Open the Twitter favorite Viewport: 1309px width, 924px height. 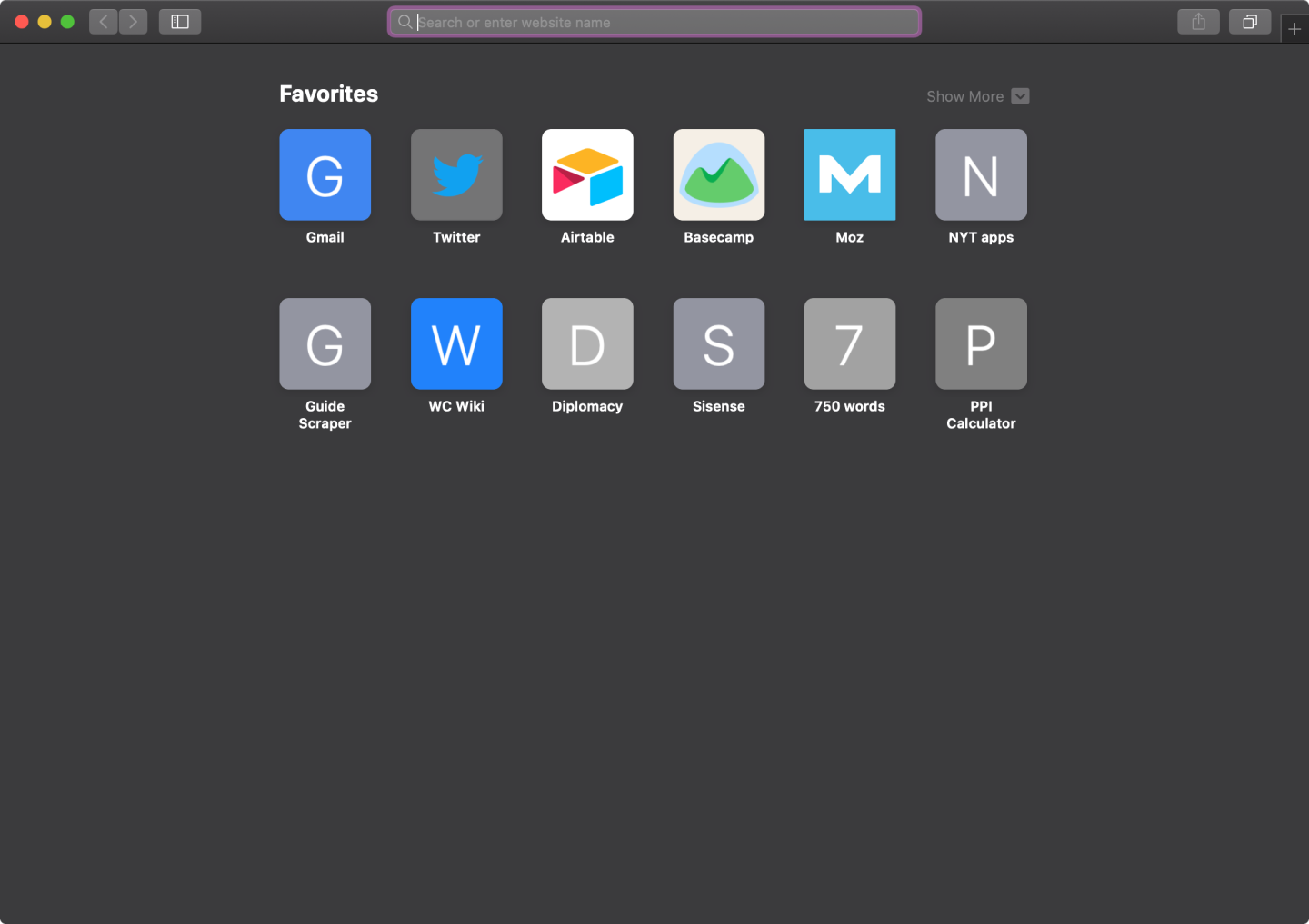(456, 175)
